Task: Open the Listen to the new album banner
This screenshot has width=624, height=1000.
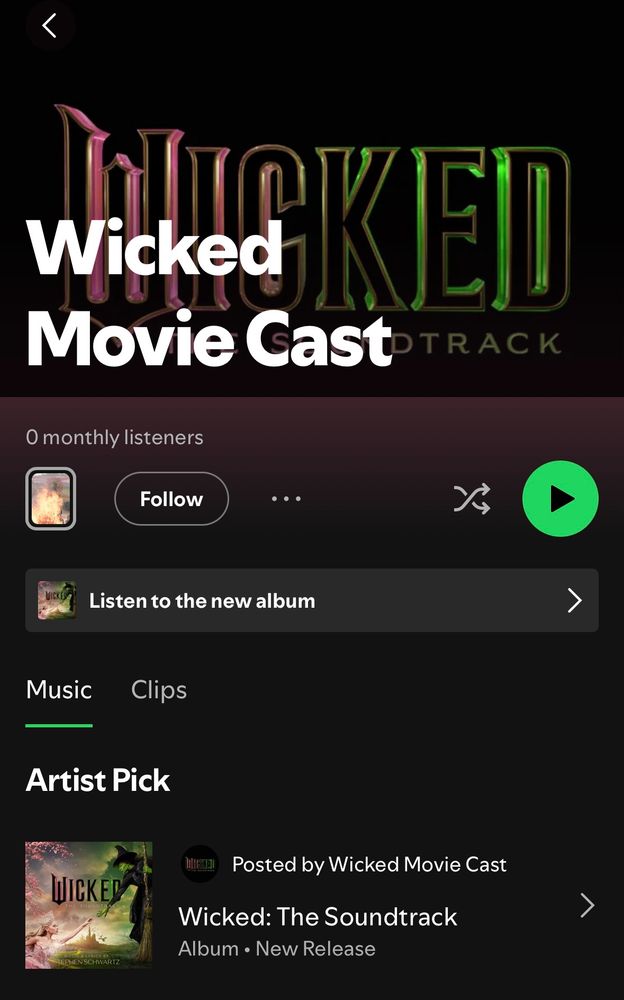Action: 311,601
